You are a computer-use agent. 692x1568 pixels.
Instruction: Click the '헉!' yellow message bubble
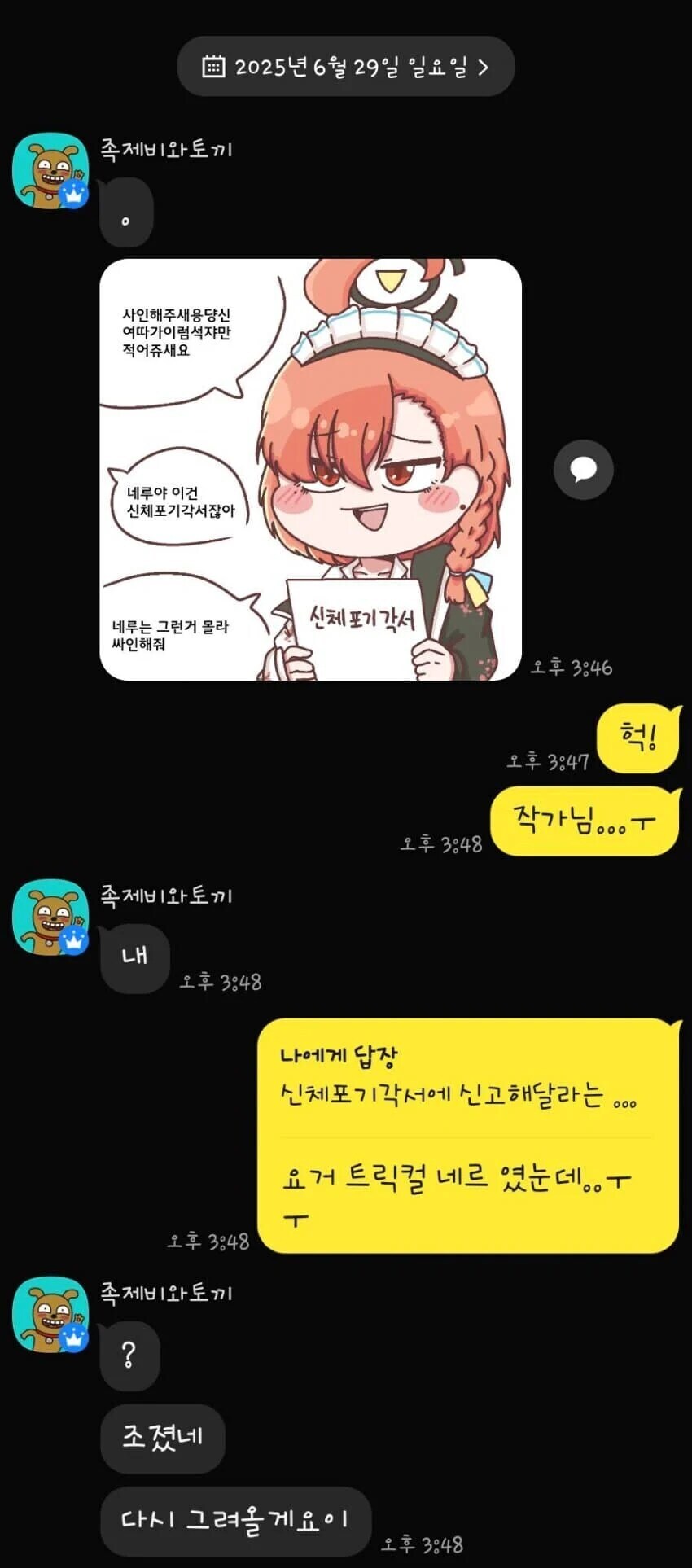(x=639, y=739)
